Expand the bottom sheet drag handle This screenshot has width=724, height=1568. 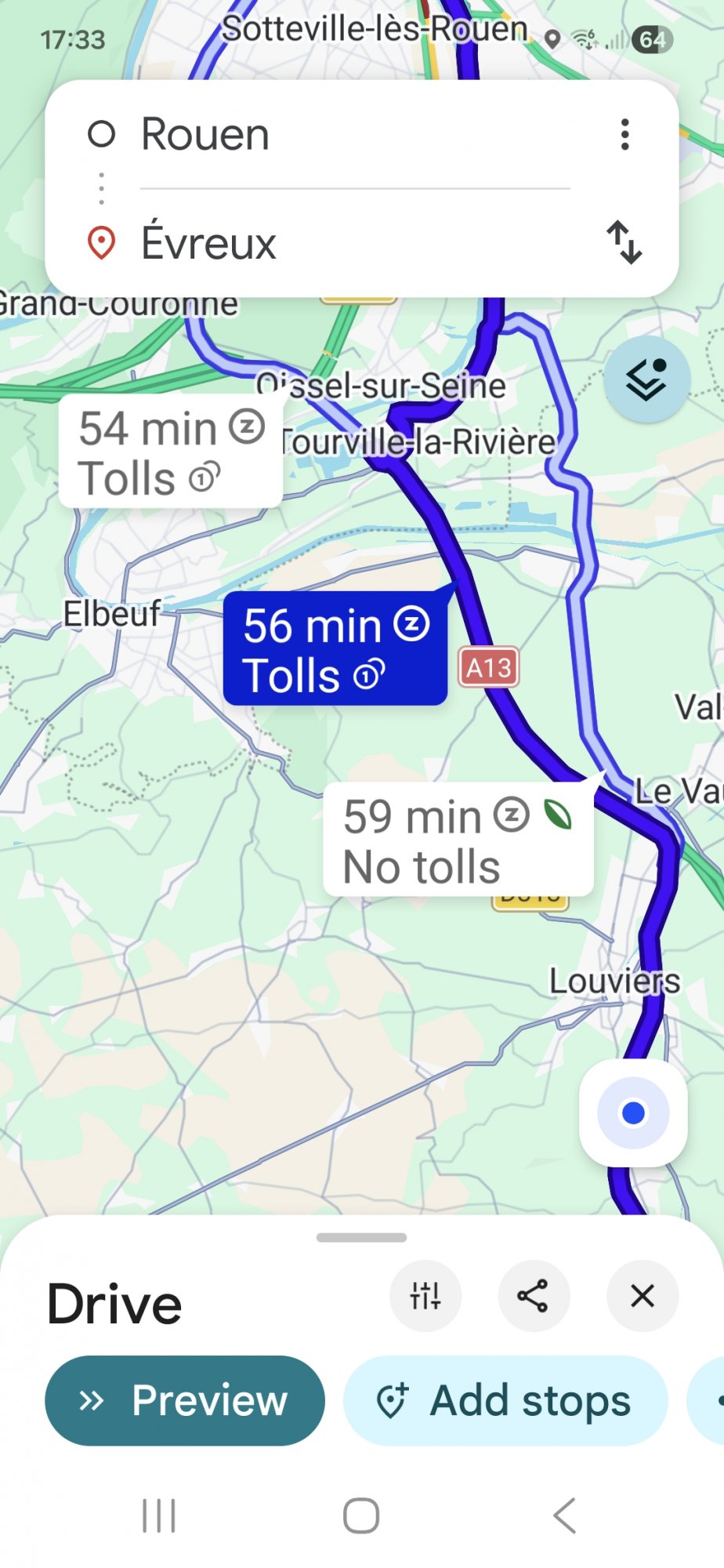tap(361, 1237)
